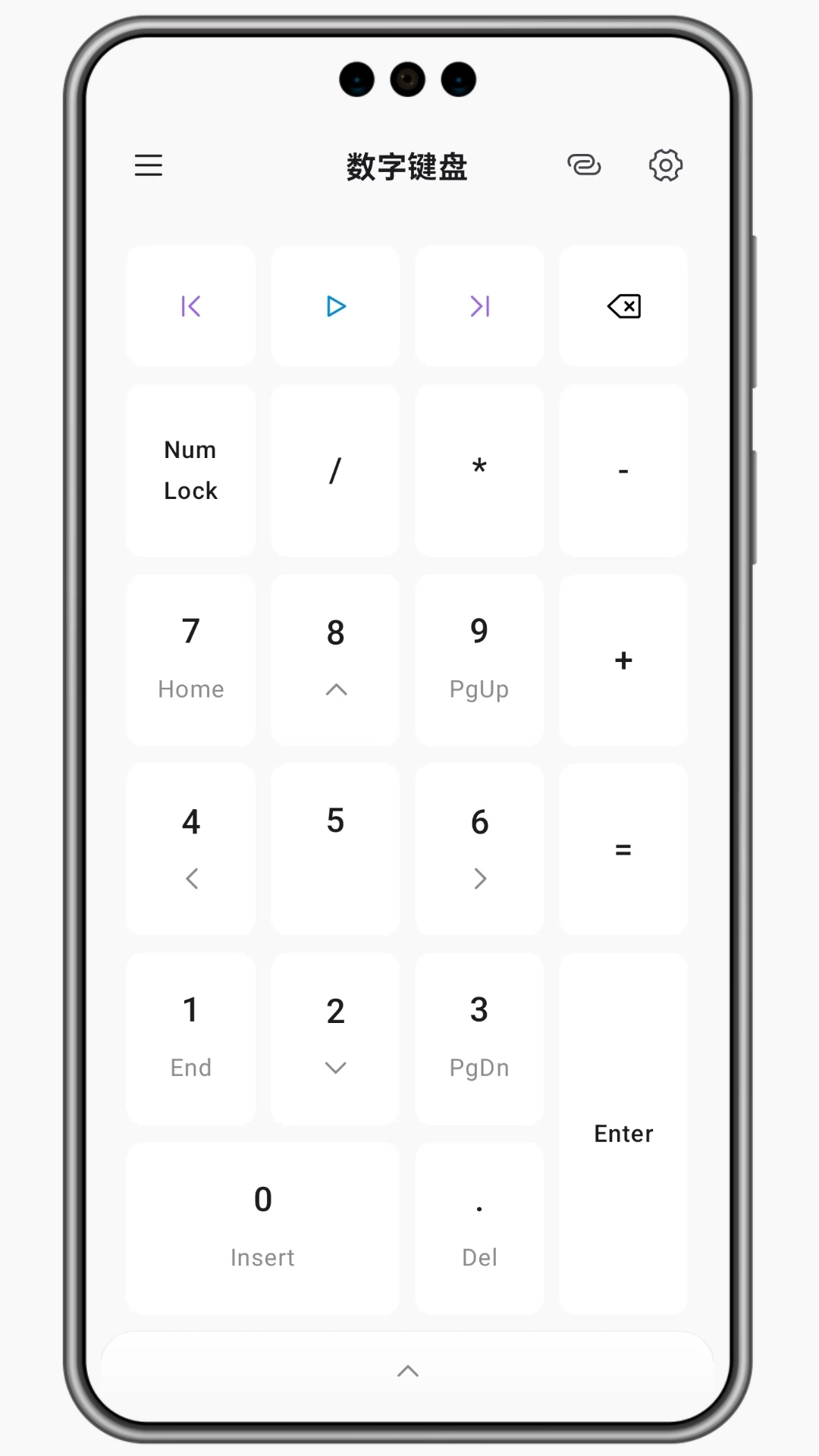Viewport: 819px width, 1456px height.
Task: Open settings via the gear icon
Action: pyautogui.click(x=666, y=165)
